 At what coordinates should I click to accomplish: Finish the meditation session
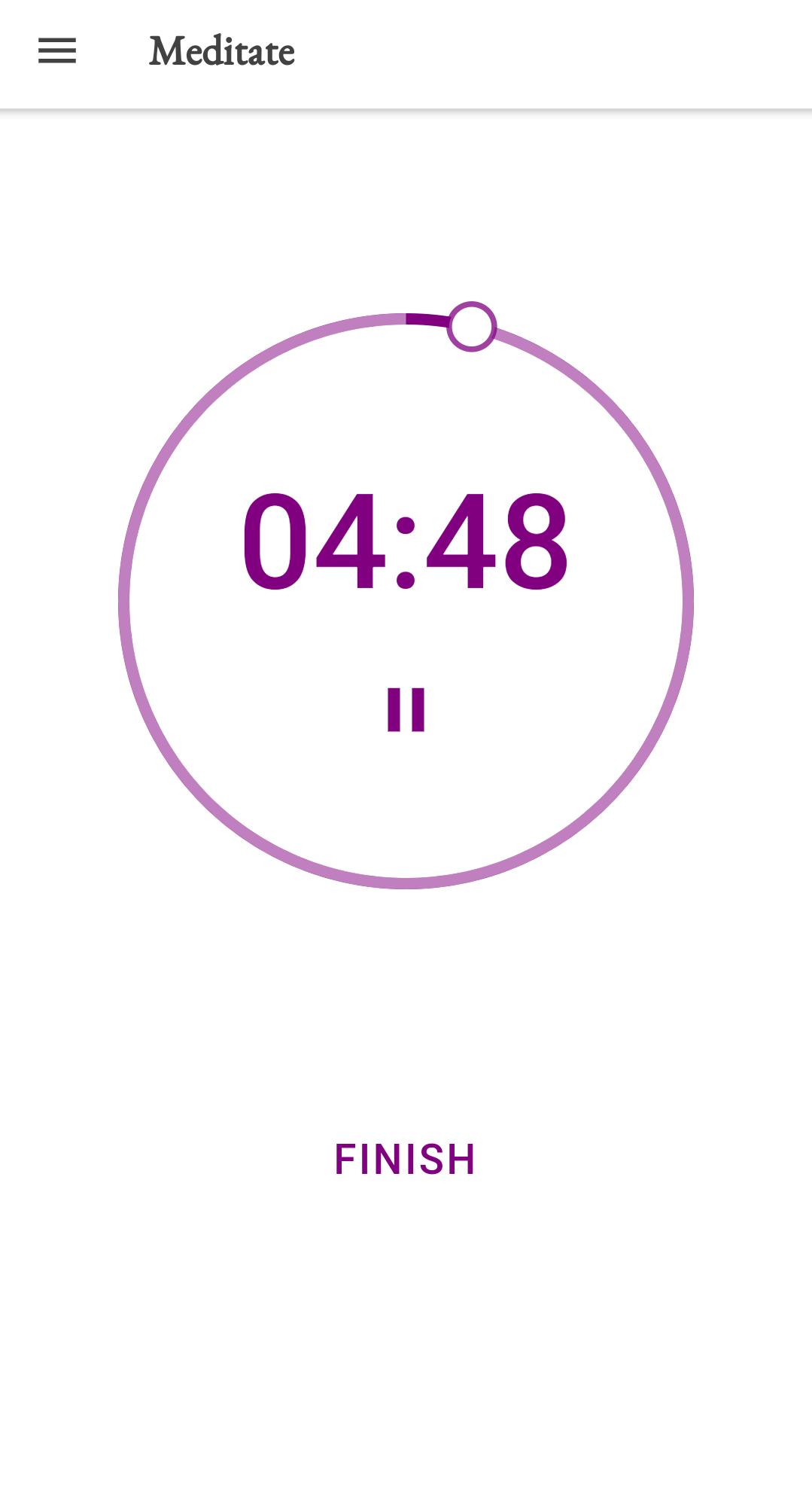coord(405,1159)
